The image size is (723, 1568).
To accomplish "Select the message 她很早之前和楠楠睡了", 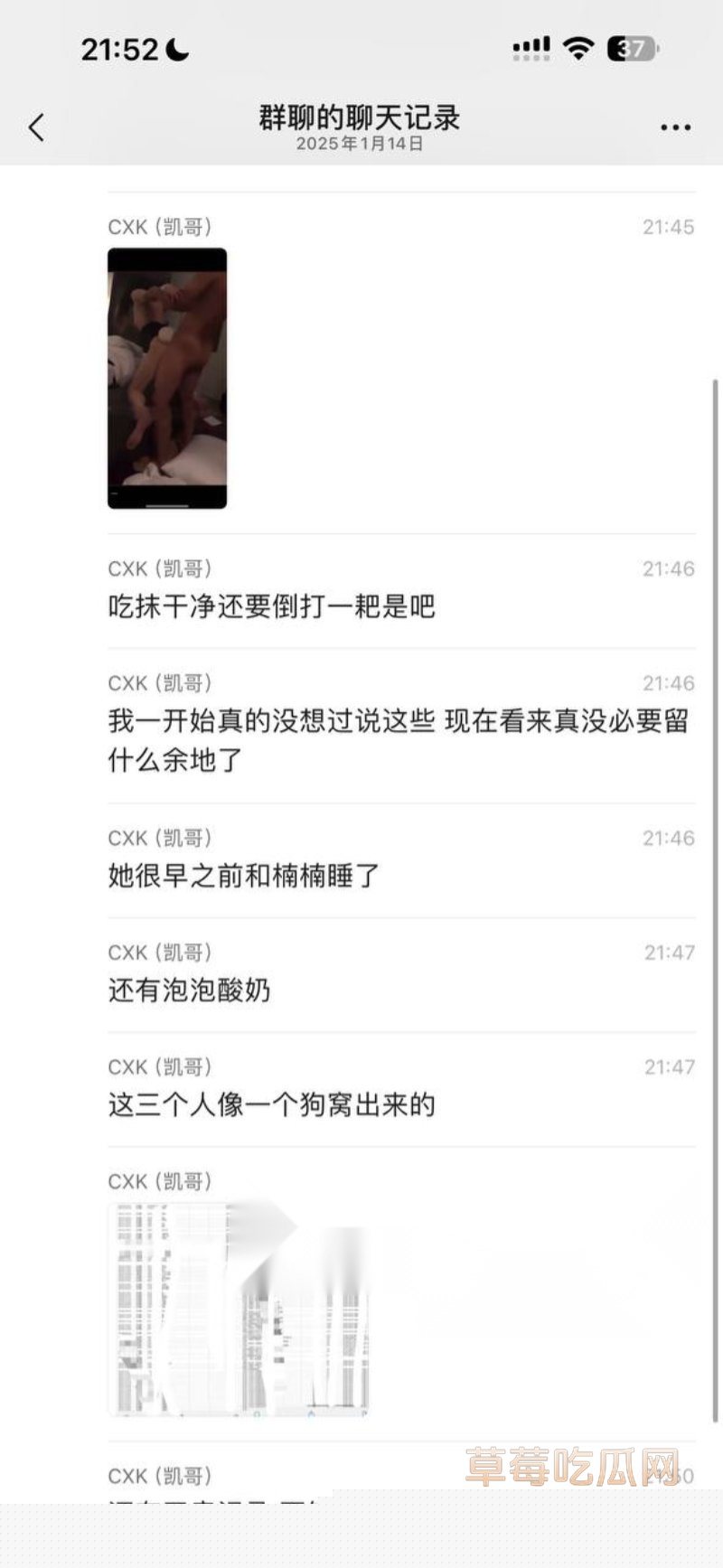I will tap(242, 876).
